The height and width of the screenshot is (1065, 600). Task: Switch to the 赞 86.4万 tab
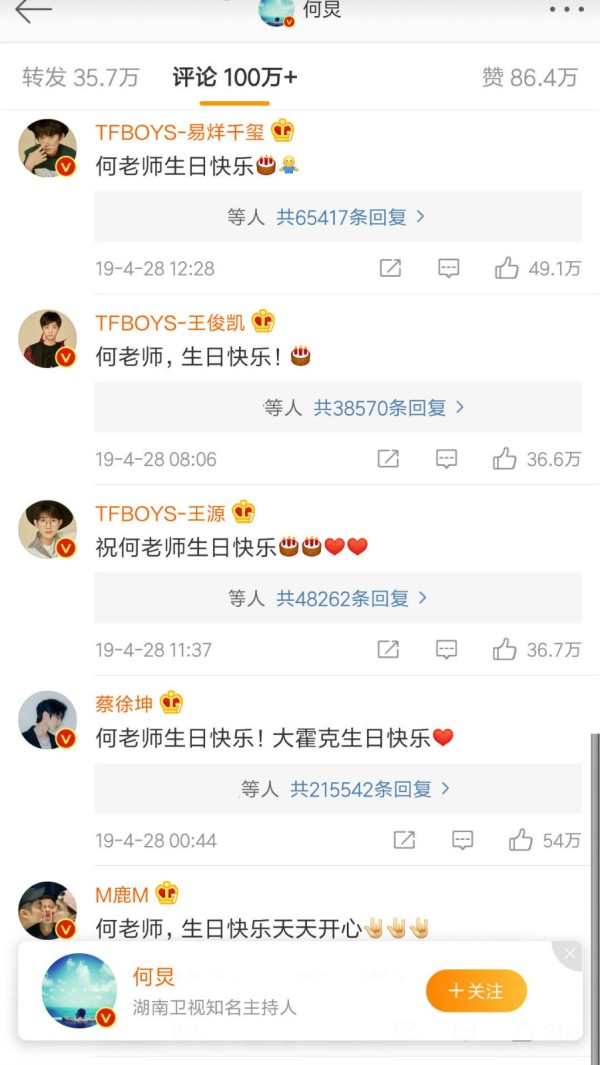tap(530, 77)
